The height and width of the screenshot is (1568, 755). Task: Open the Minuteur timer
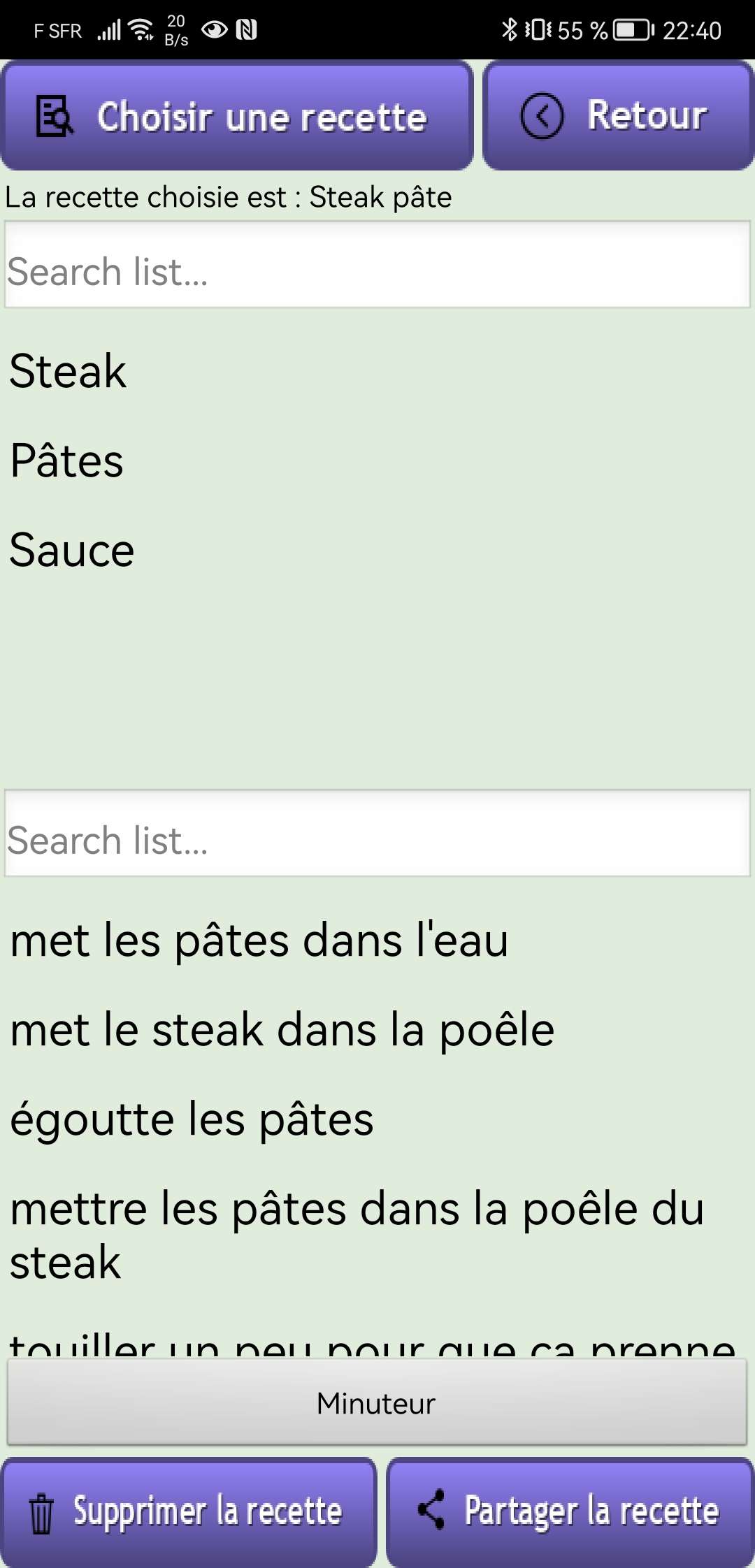377,1402
